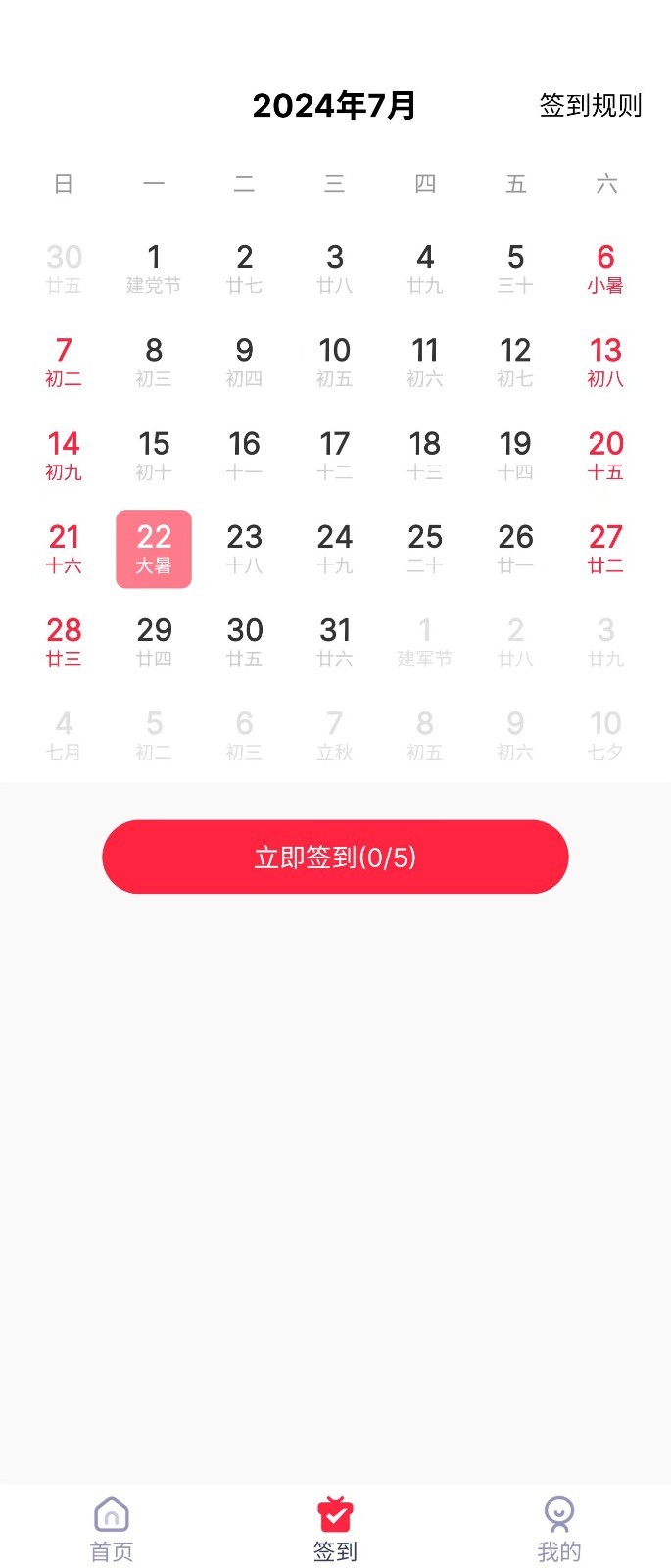
Task: Choose July 10 初五 date
Action: (x=335, y=362)
